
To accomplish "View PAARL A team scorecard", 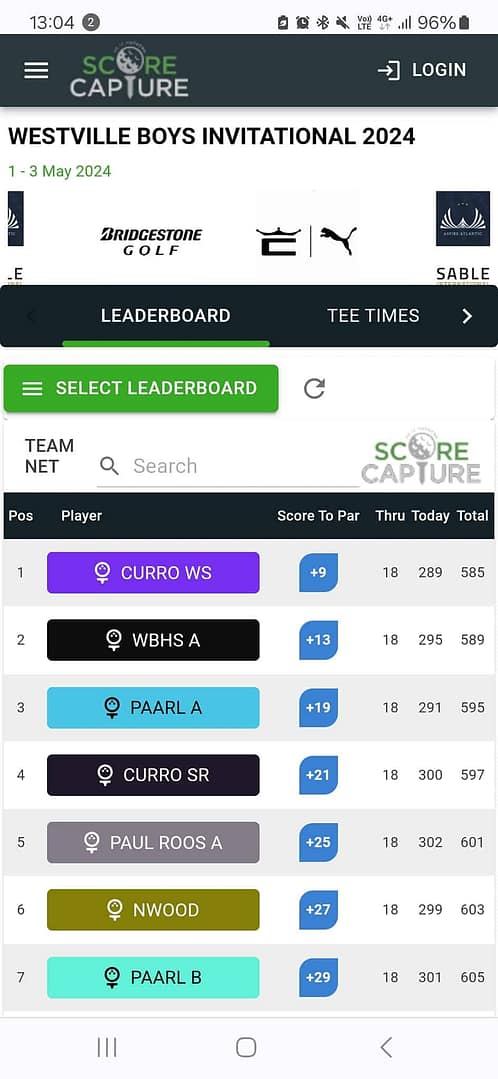I will click(x=153, y=707).
